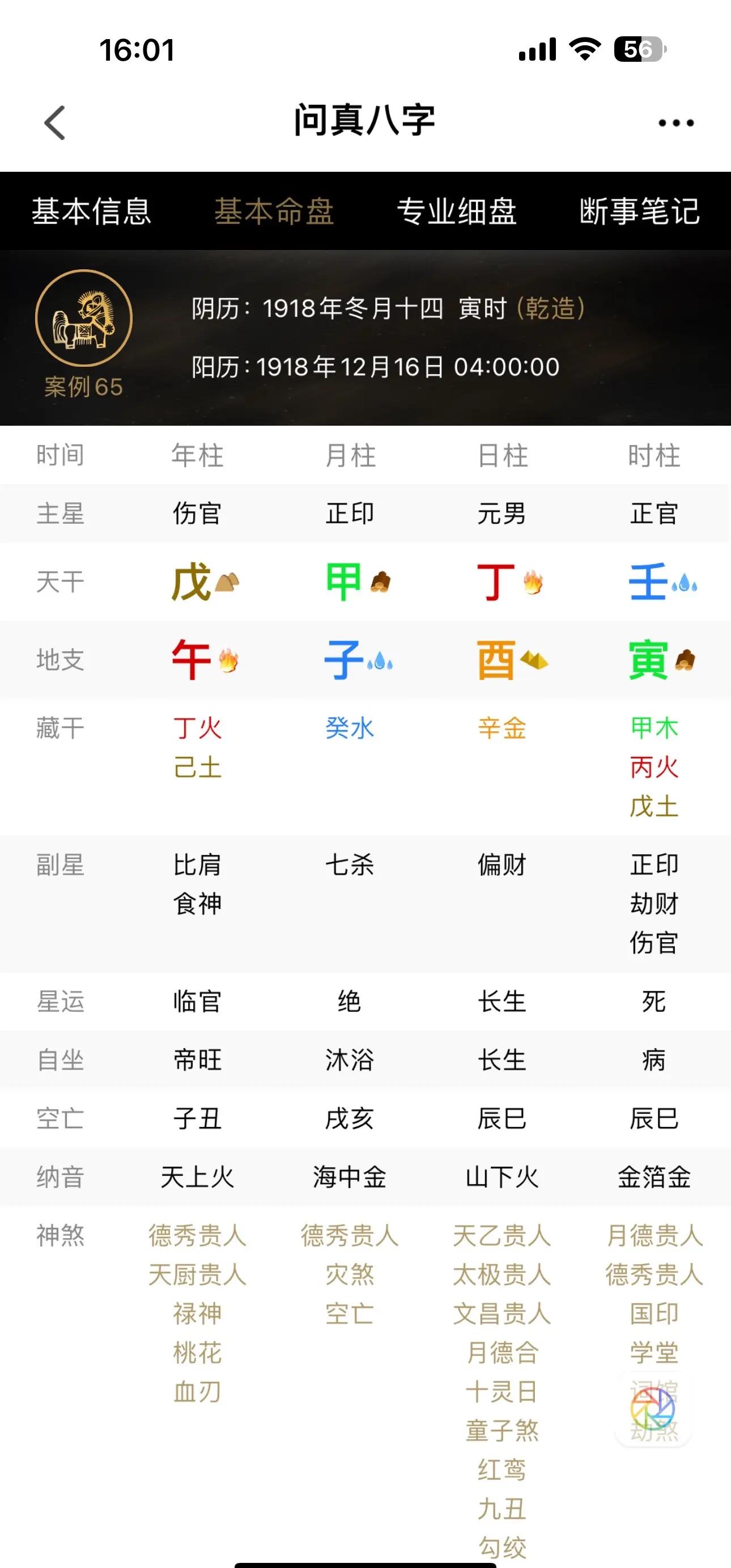Viewport: 731px width, 1568px height.
Task: Open the 专业细盘 tab
Action: 457,212
